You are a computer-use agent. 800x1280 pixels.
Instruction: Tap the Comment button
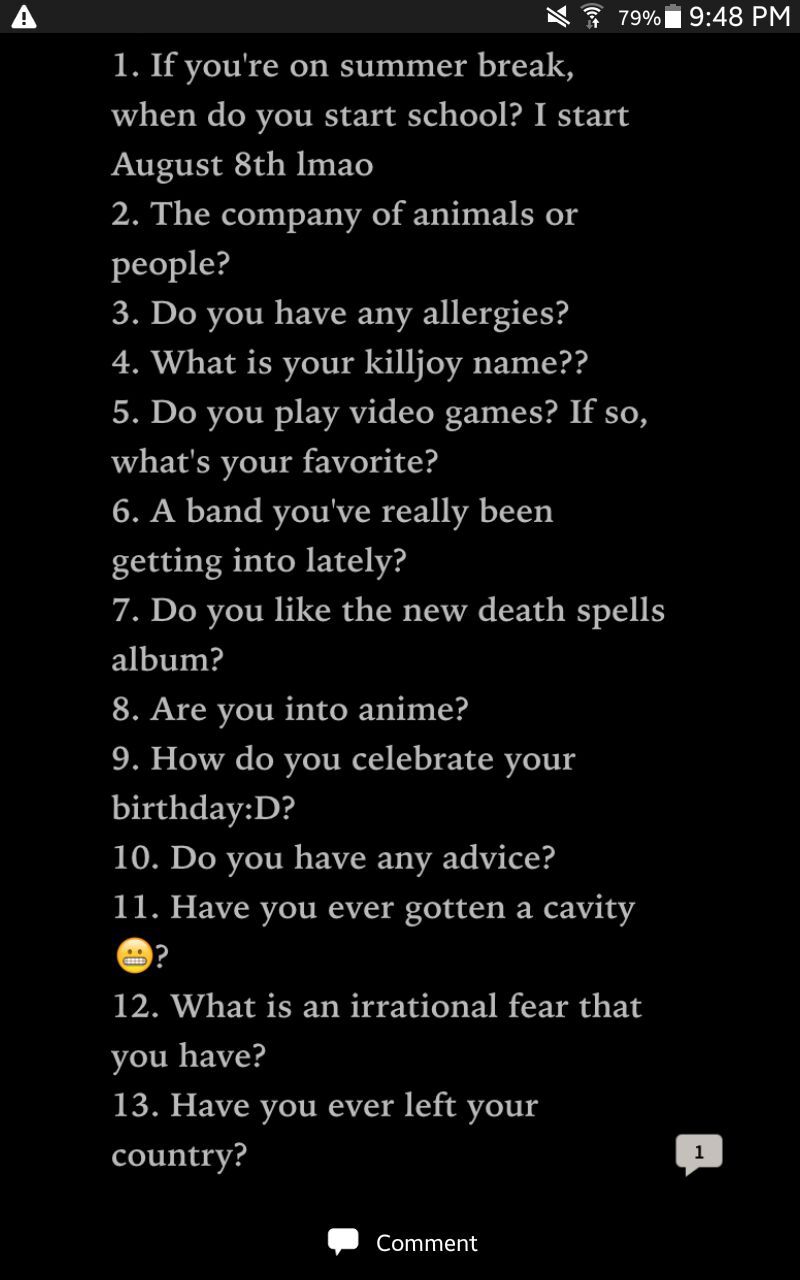[x=403, y=1242]
